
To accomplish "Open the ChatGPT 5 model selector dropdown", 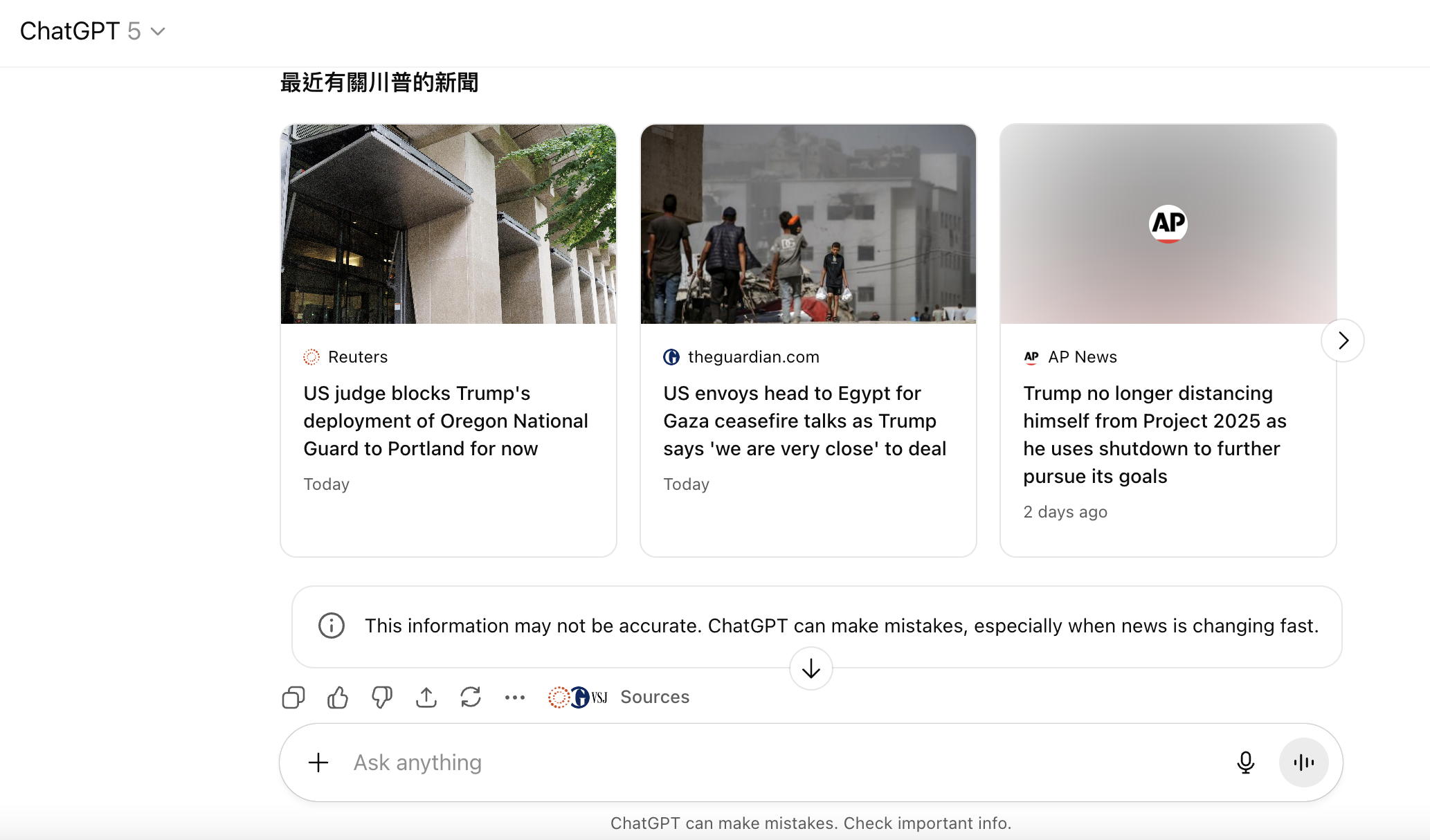I will click(x=92, y=31).
